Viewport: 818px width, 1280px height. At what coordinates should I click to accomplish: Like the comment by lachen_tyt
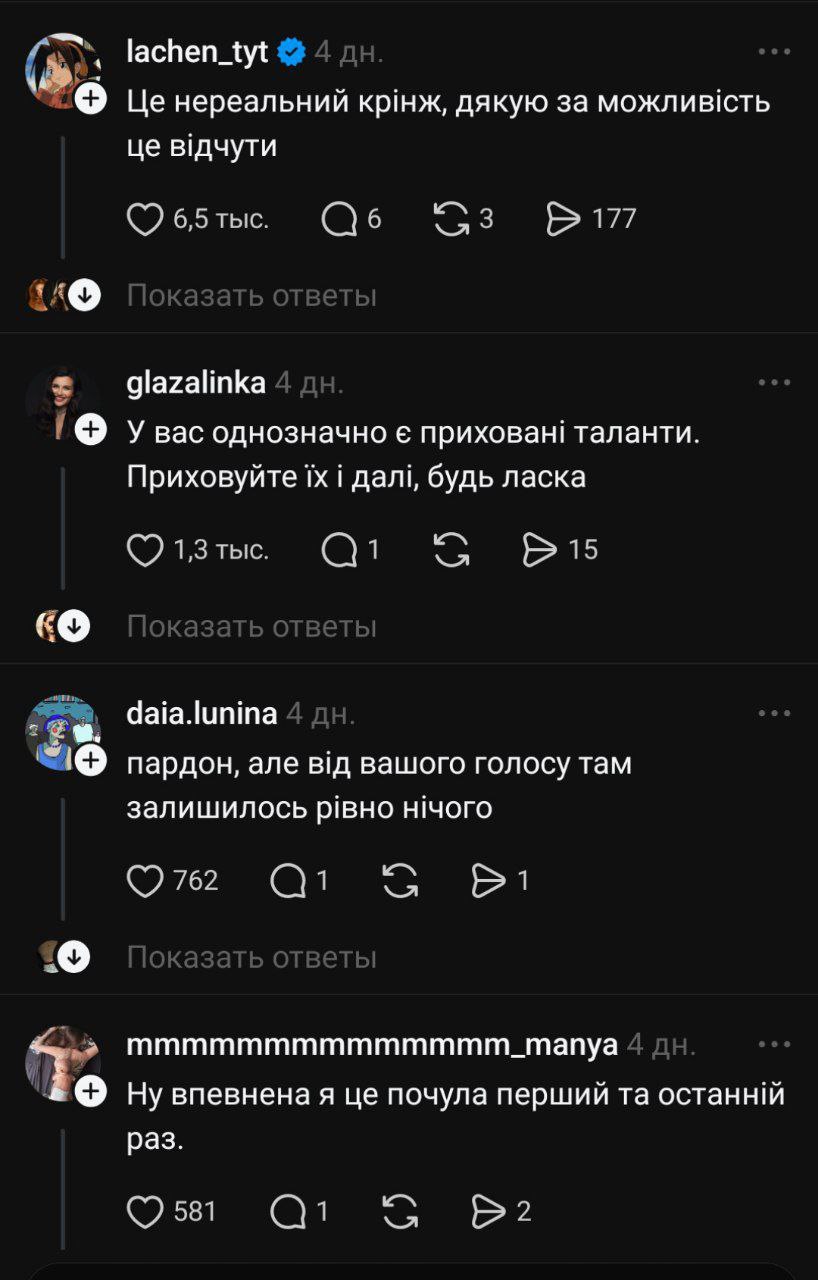146,219
